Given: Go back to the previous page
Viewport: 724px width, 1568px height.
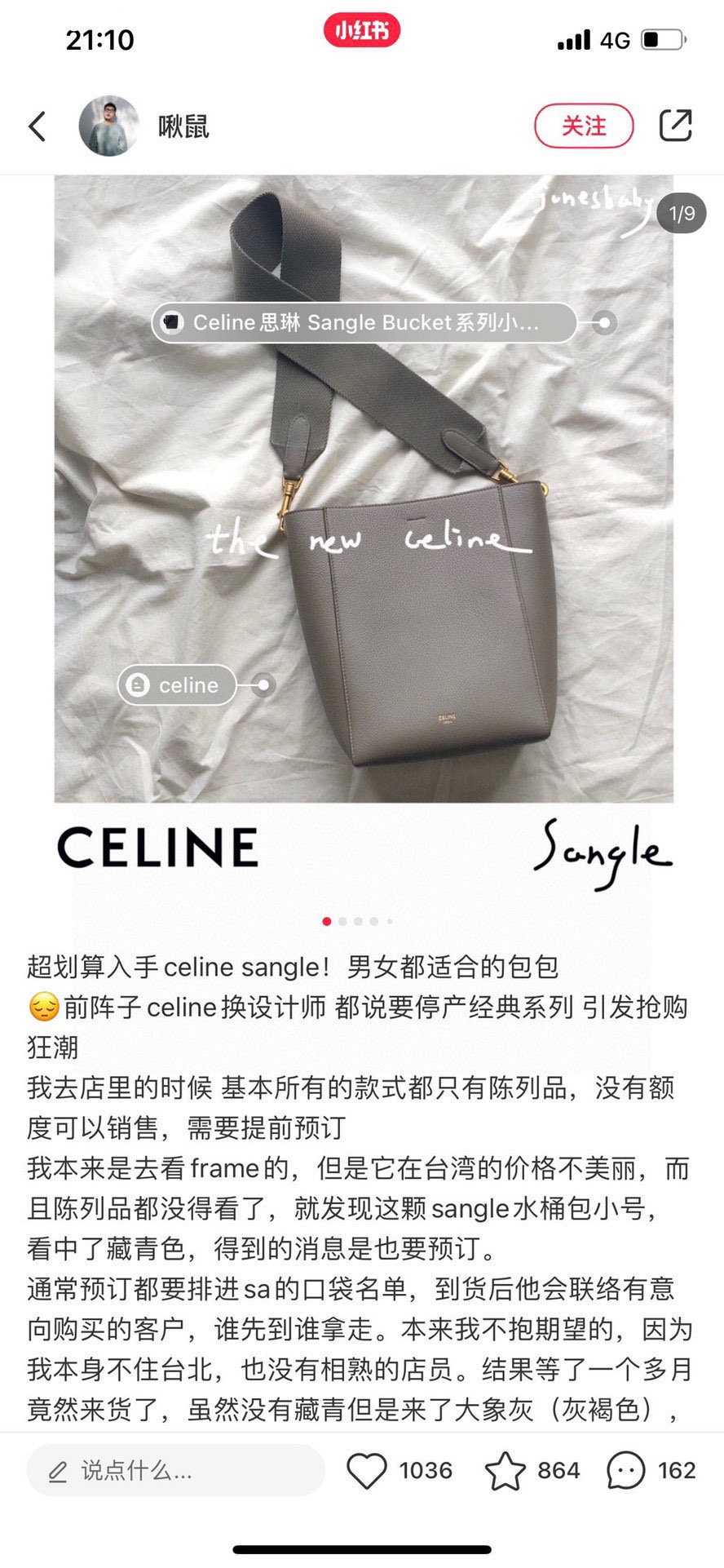Looking at the screenshot, I should (x=38, y=126).
